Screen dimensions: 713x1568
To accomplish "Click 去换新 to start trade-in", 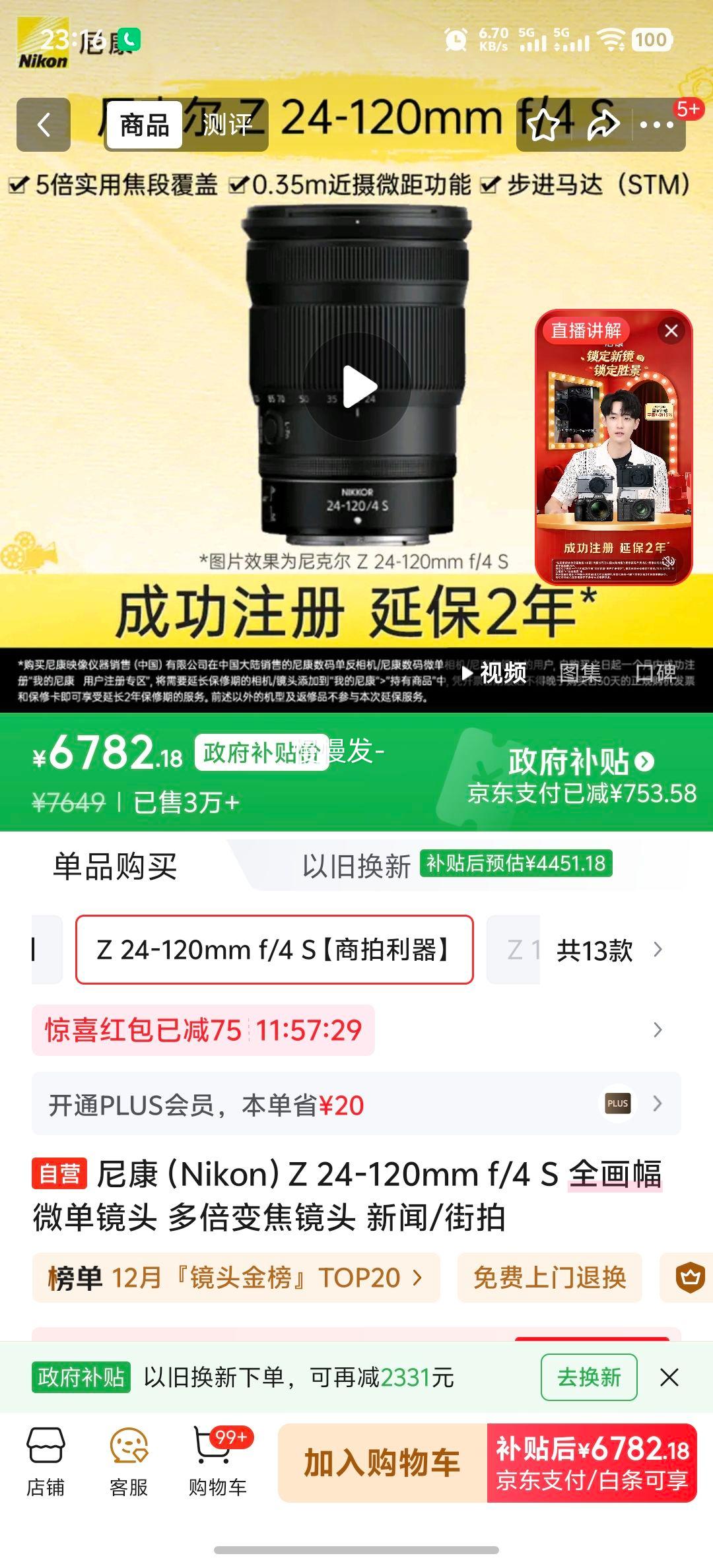I will pos(588,1378).
